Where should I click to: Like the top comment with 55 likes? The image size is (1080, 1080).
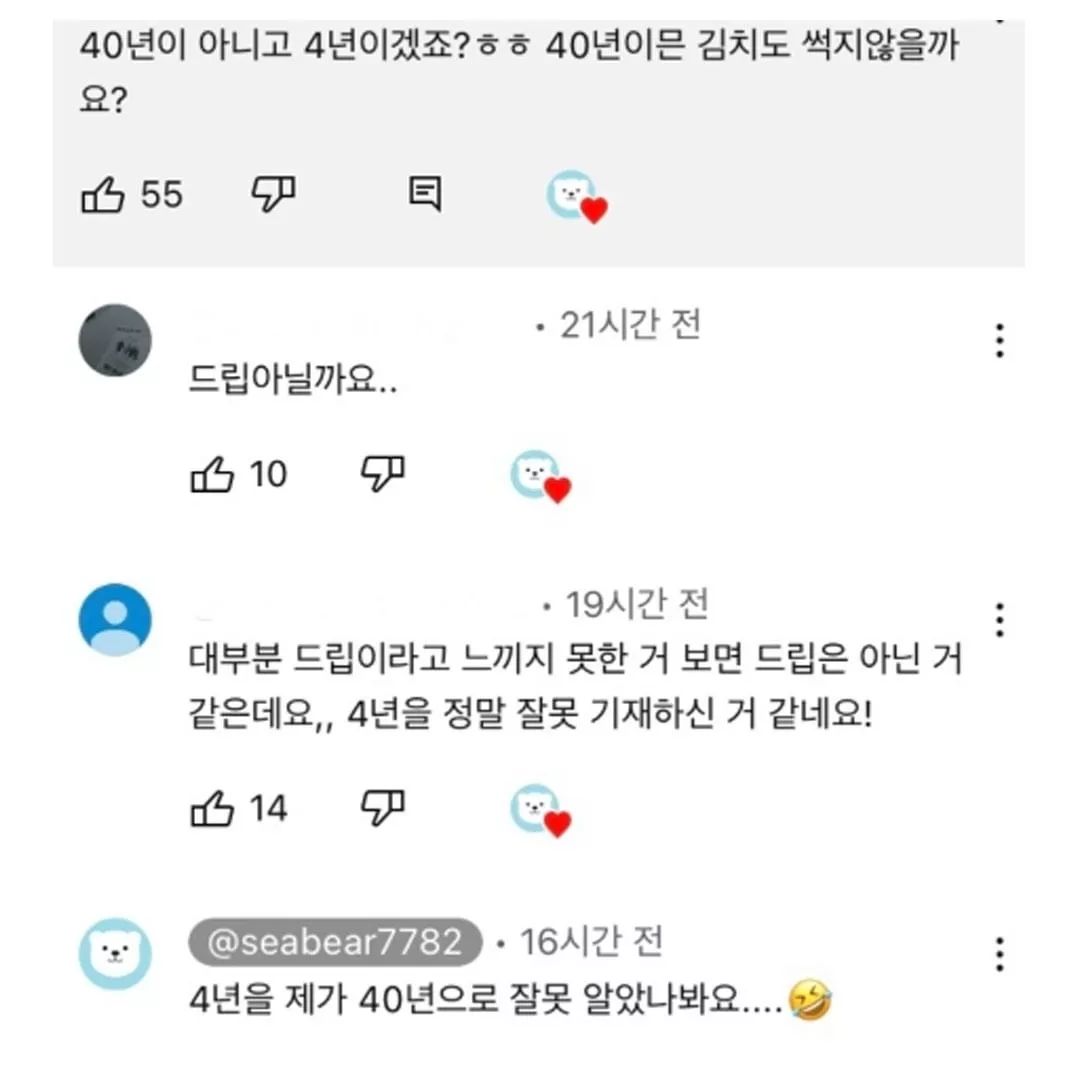(x=103, y=195)
